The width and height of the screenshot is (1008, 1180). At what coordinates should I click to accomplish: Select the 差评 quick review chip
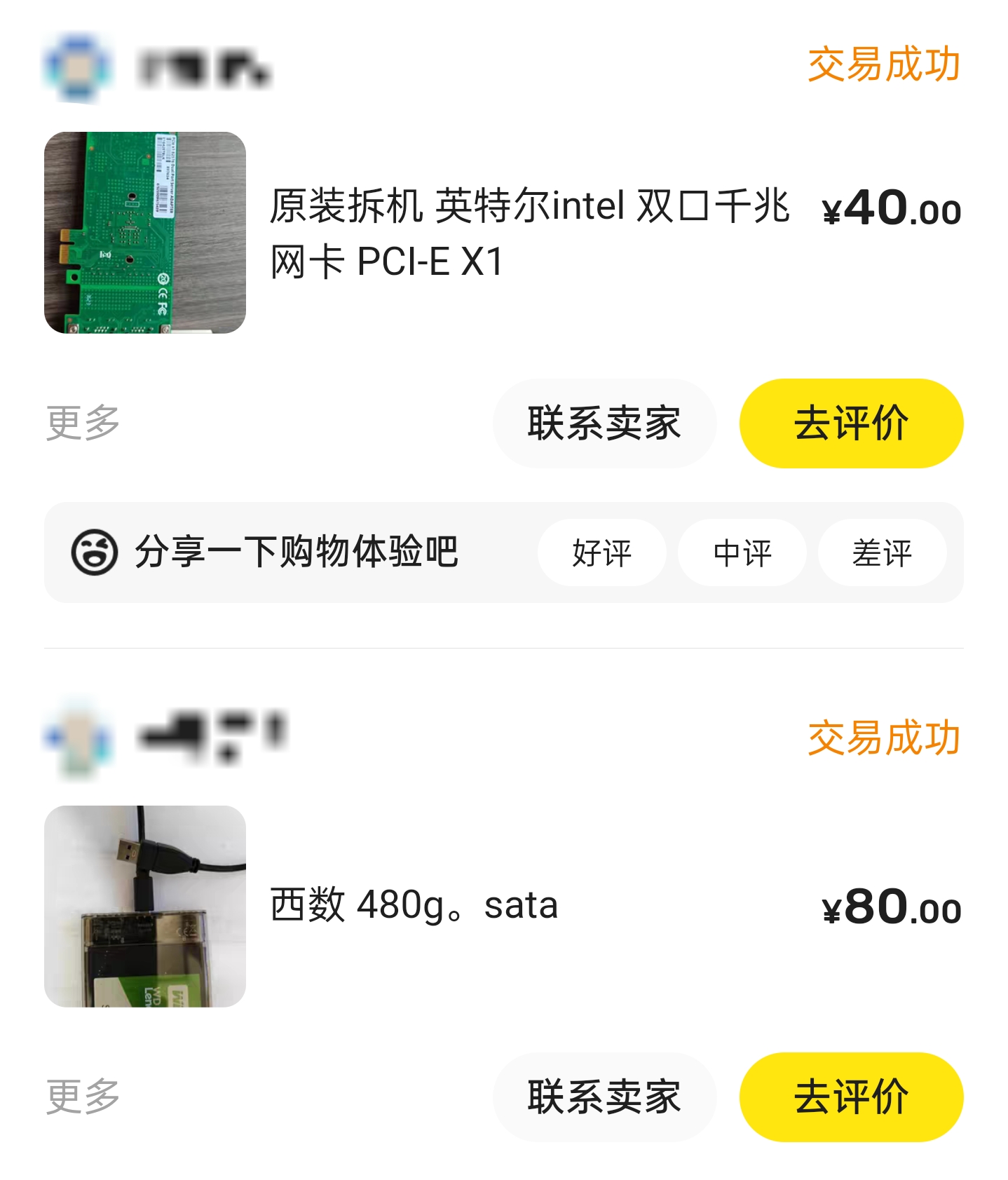[x=881, y=553]
